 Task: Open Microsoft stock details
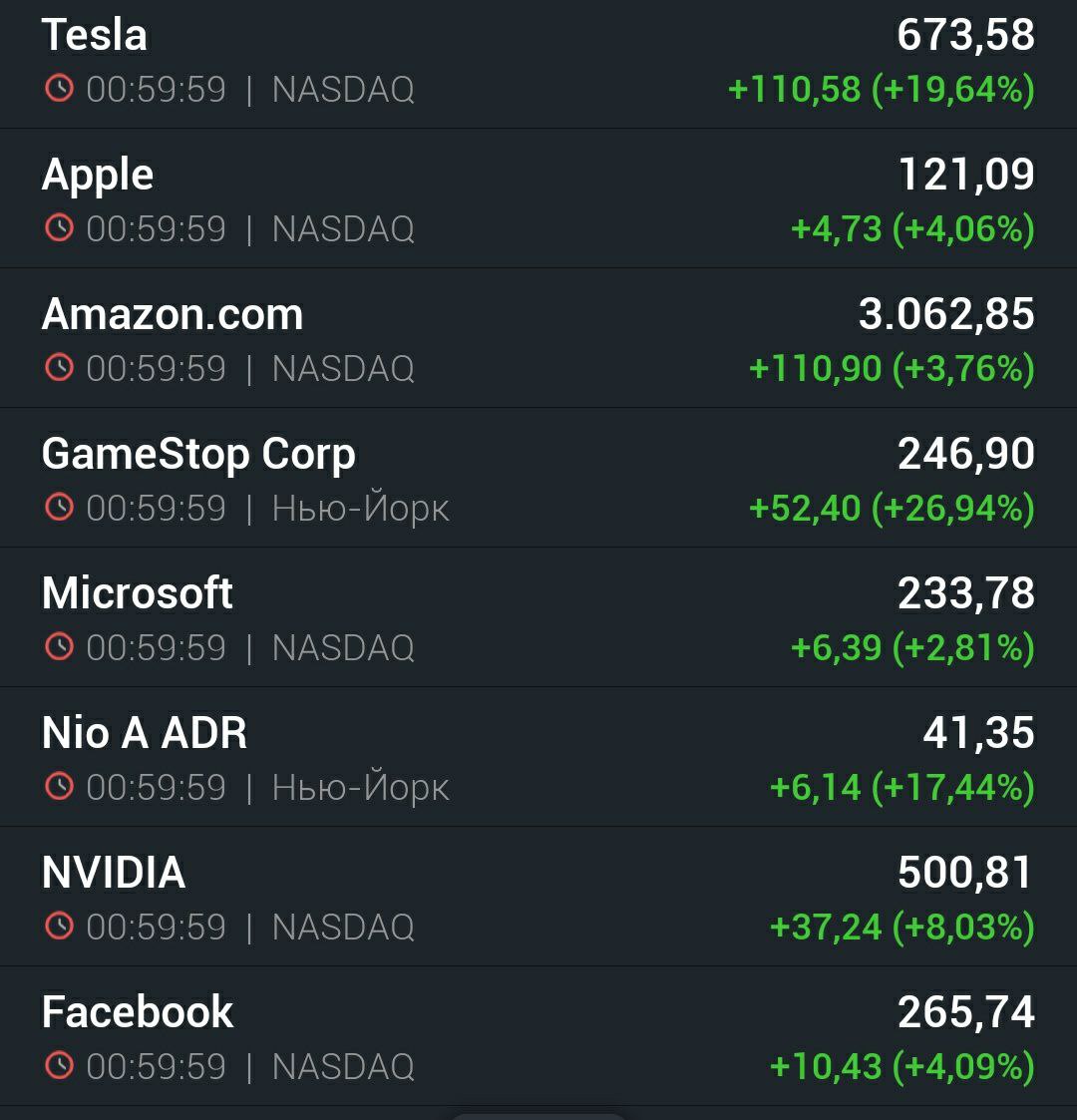138,594
